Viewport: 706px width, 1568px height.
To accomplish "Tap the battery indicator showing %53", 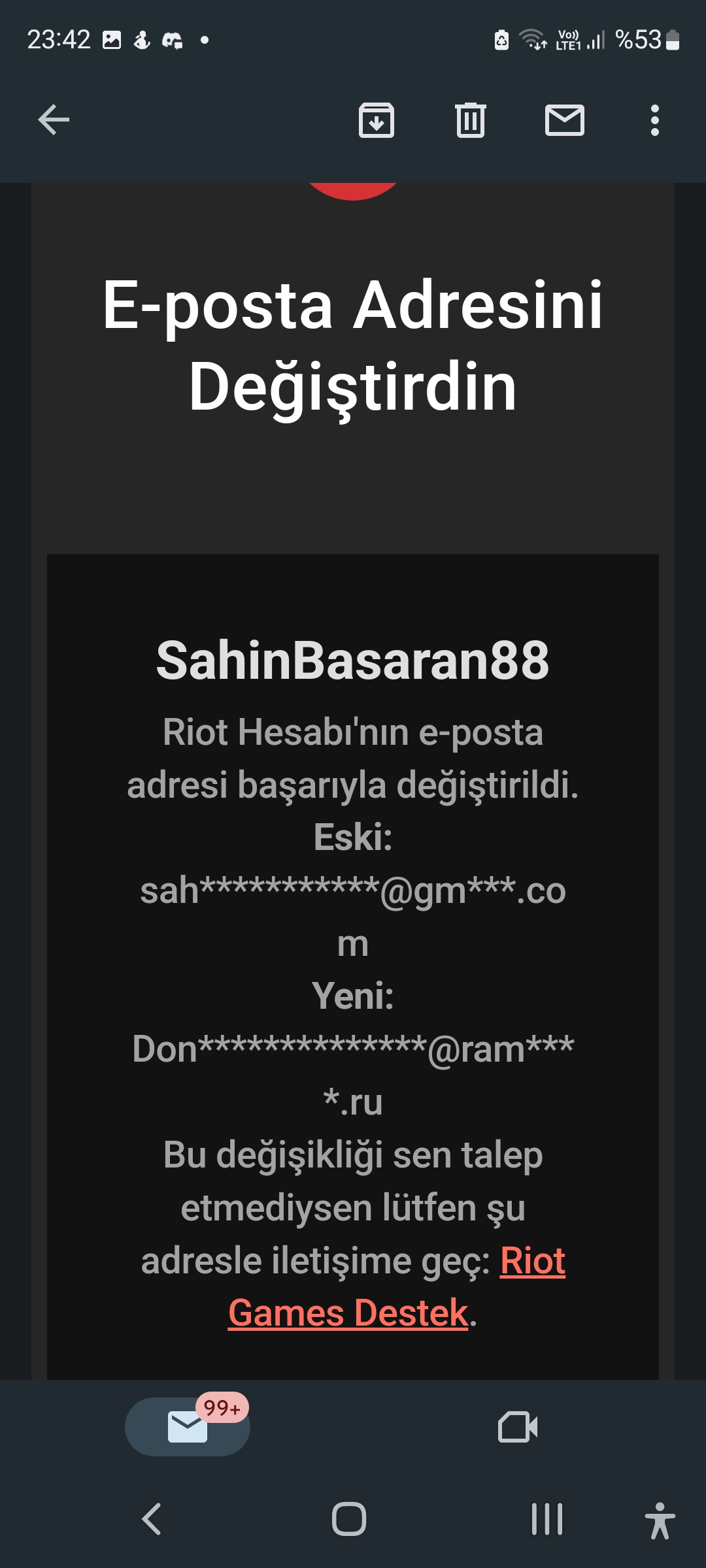I will (x=645, y=41).
